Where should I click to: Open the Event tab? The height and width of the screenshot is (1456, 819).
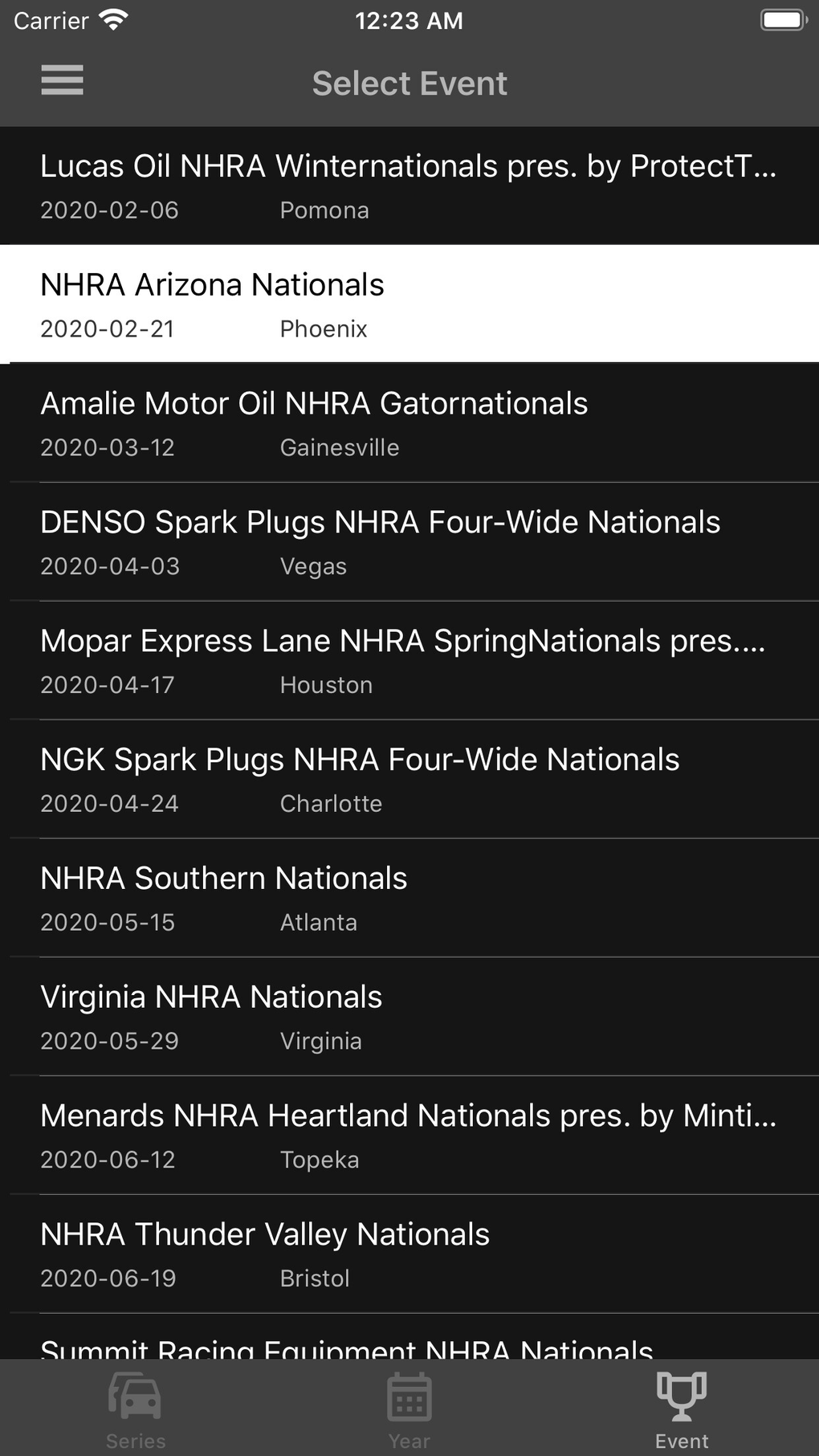682,1410
